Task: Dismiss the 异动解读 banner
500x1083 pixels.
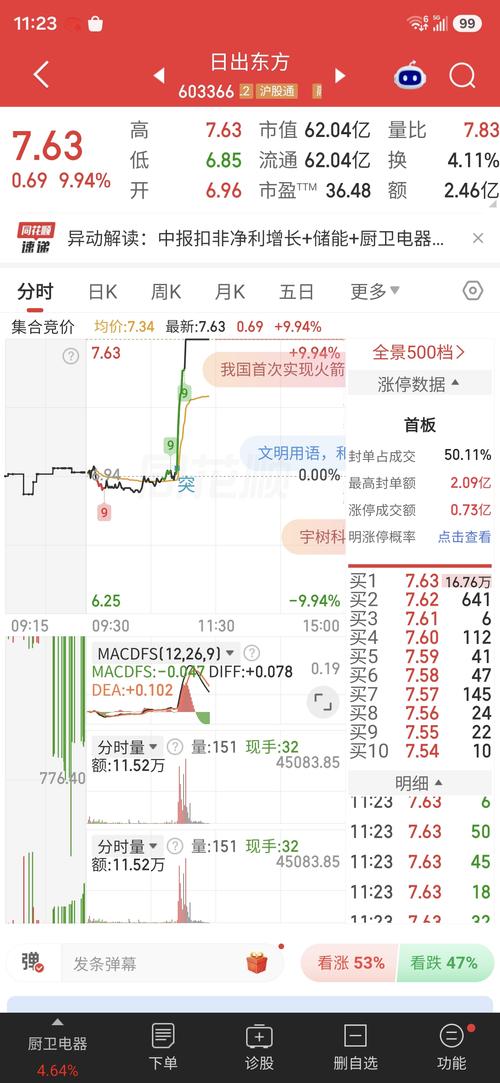Action: pos(478,238)
